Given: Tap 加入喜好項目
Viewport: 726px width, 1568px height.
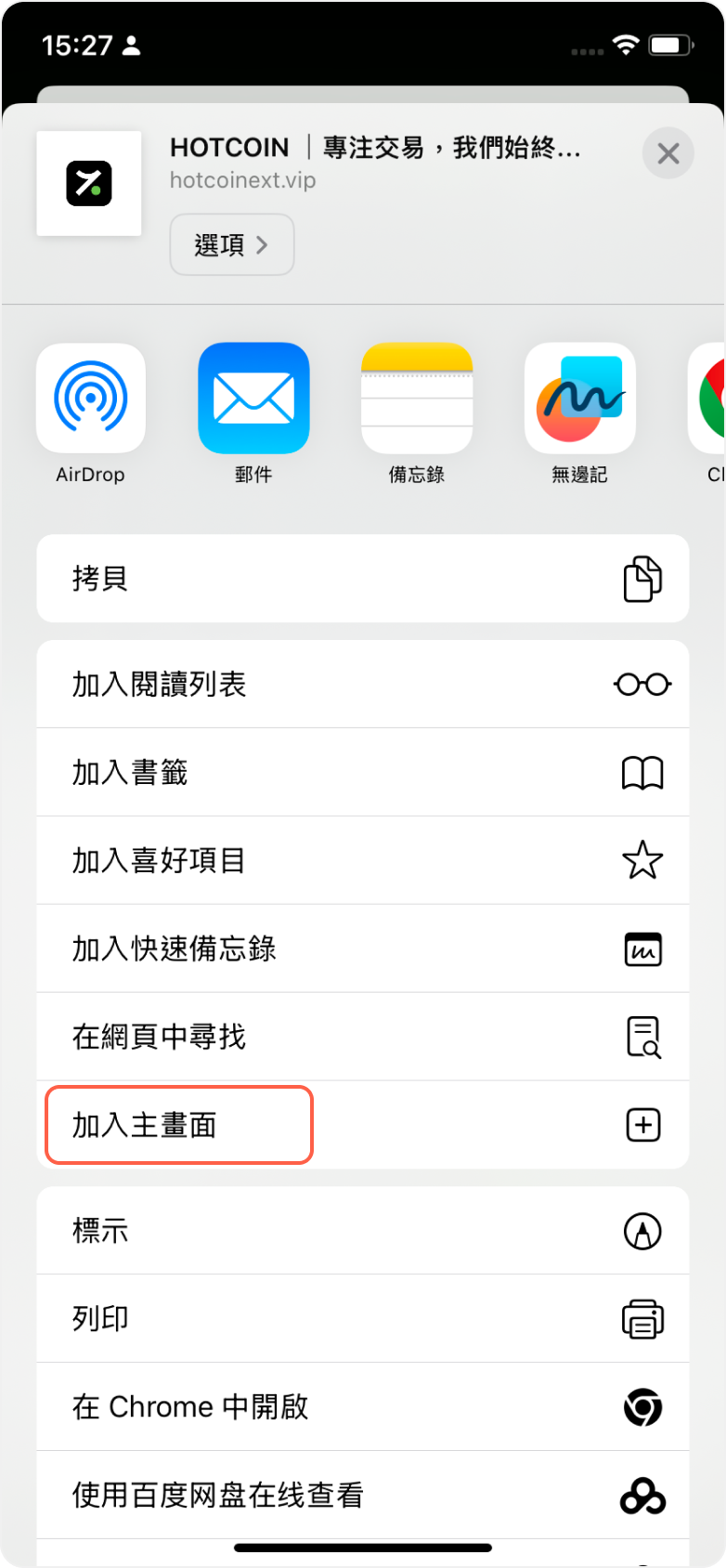Looking at the screenshot, I should point(362,861).
